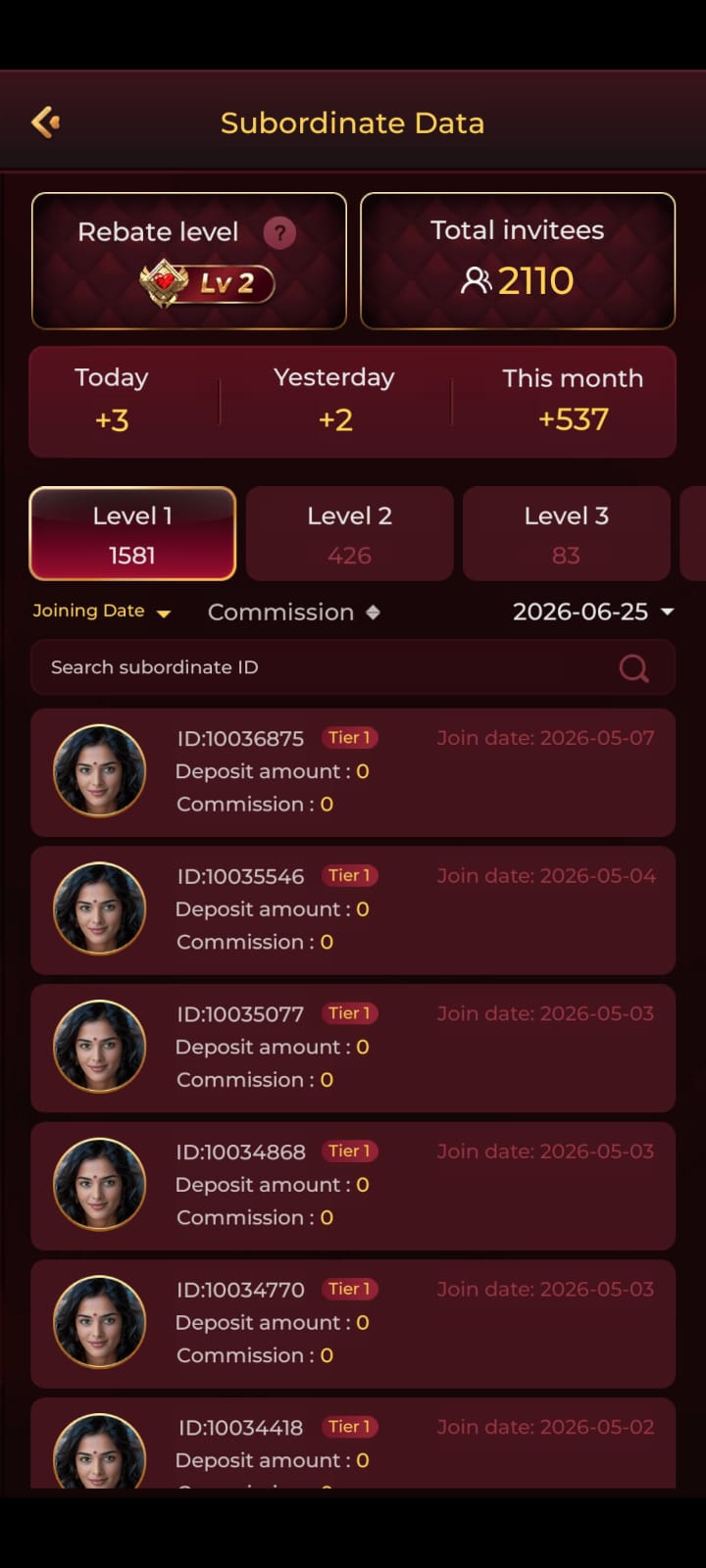Select the Level 1 tab
This screenshot has height=1568, width=706.
click(132, 534)
